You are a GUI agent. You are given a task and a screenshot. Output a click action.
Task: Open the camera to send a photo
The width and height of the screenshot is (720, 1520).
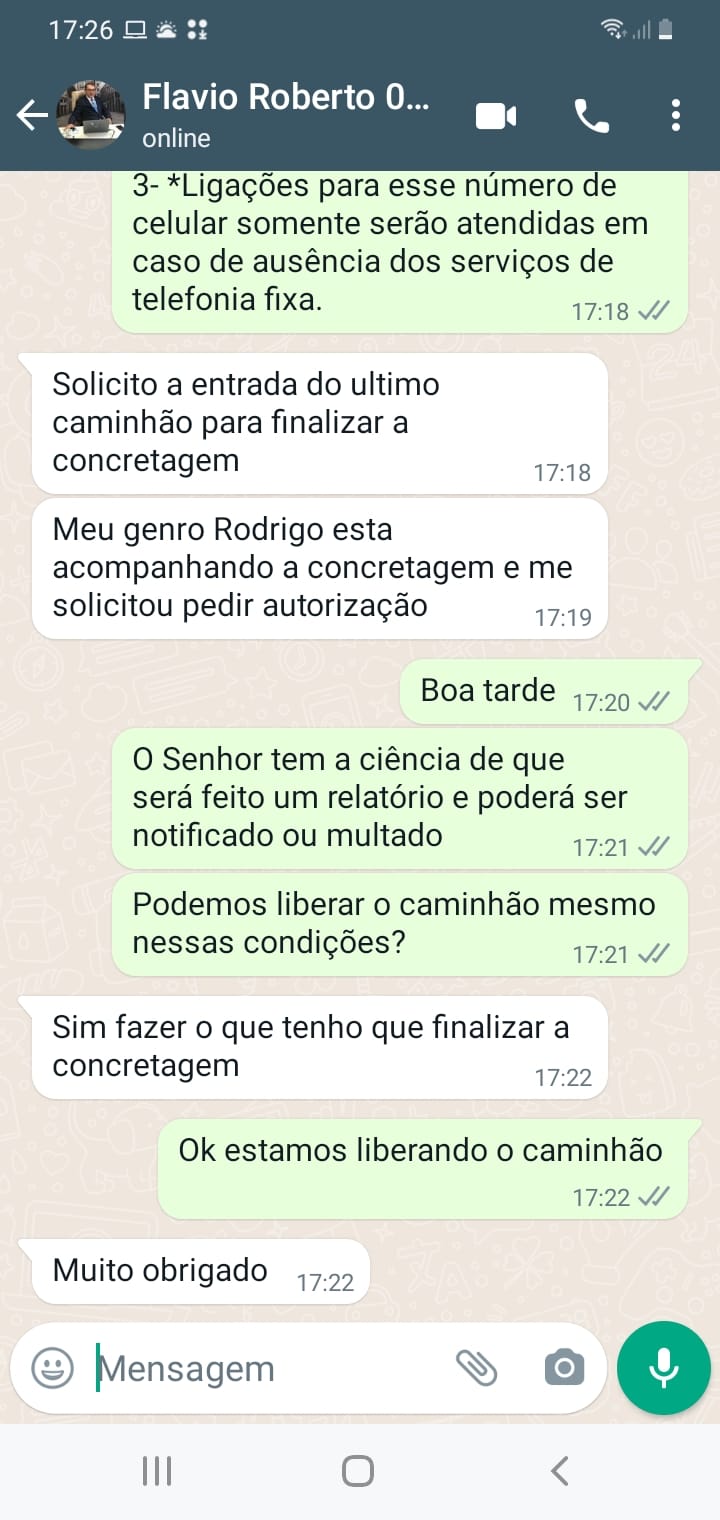564,1367
